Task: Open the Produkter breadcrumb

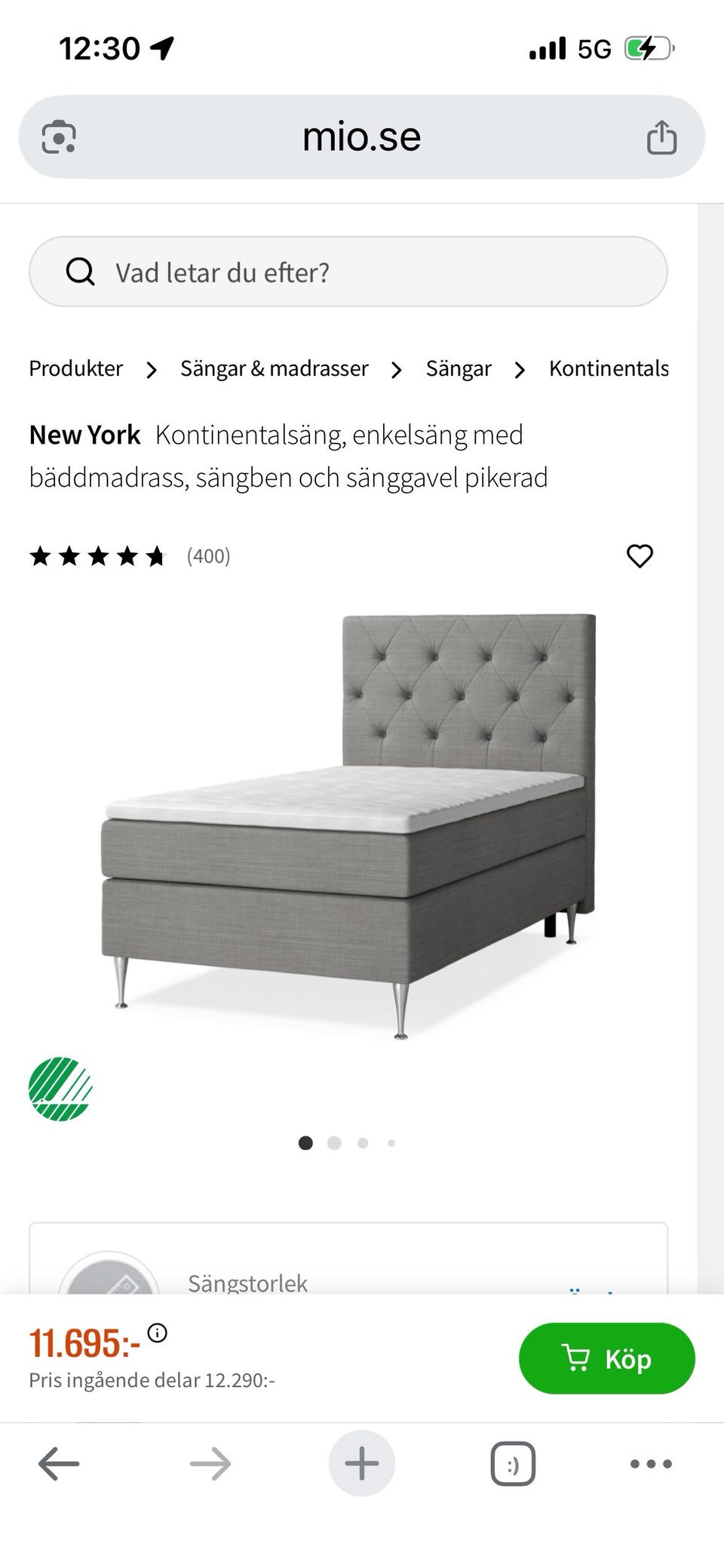Action: tap(75, 368)
